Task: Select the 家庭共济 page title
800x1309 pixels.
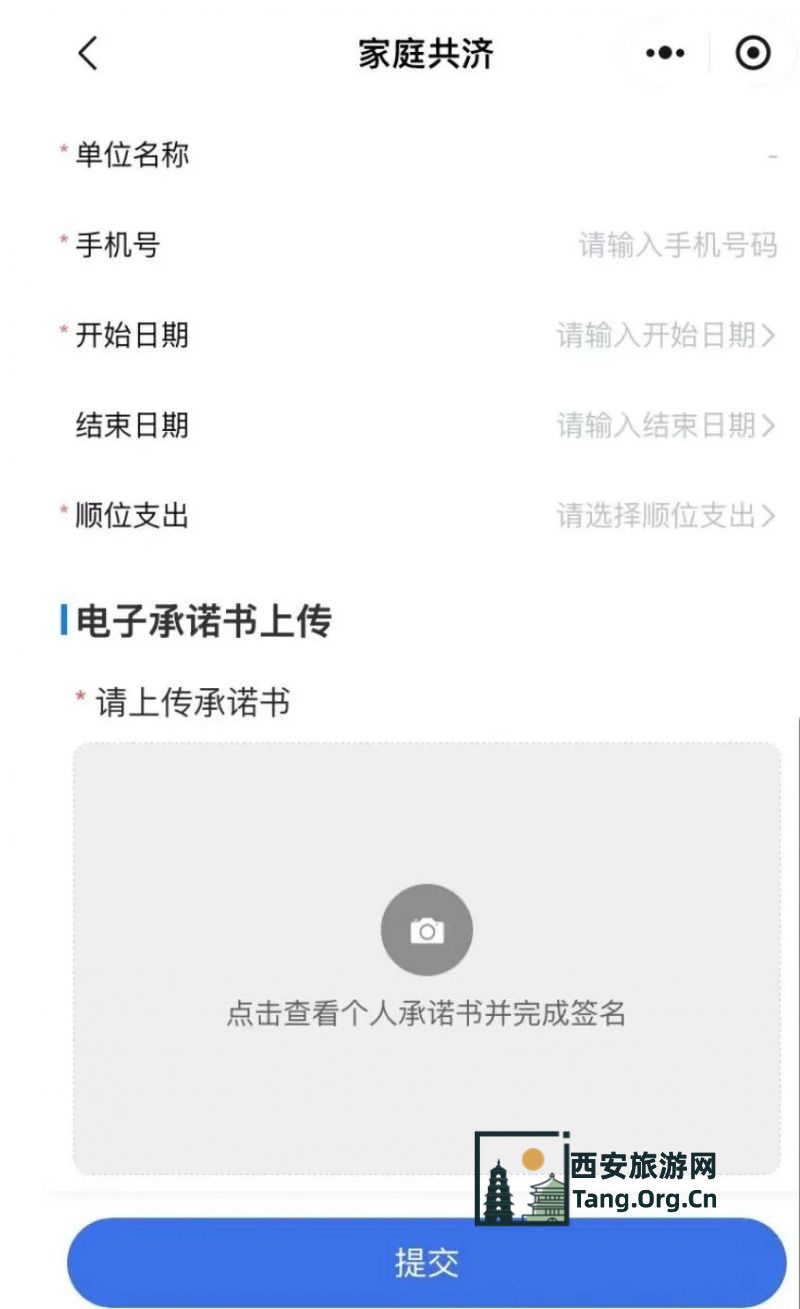Action: coord(425,54)
